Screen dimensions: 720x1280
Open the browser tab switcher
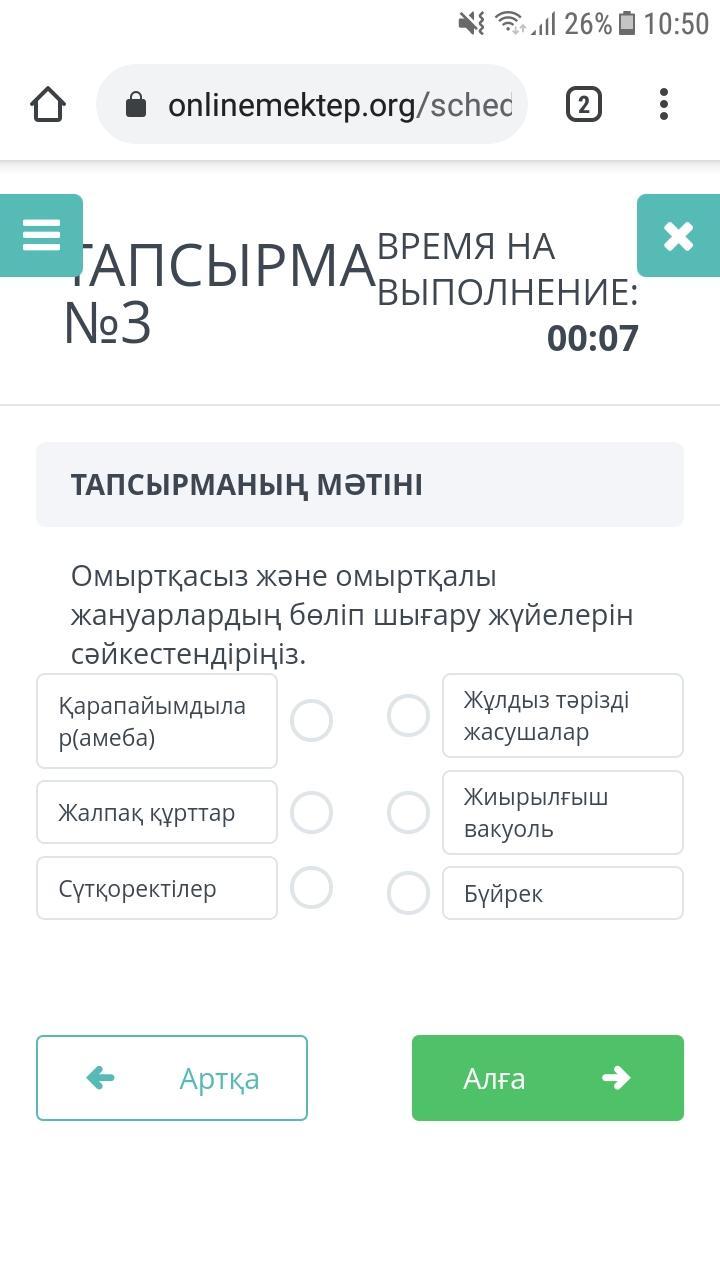[584, 104]
